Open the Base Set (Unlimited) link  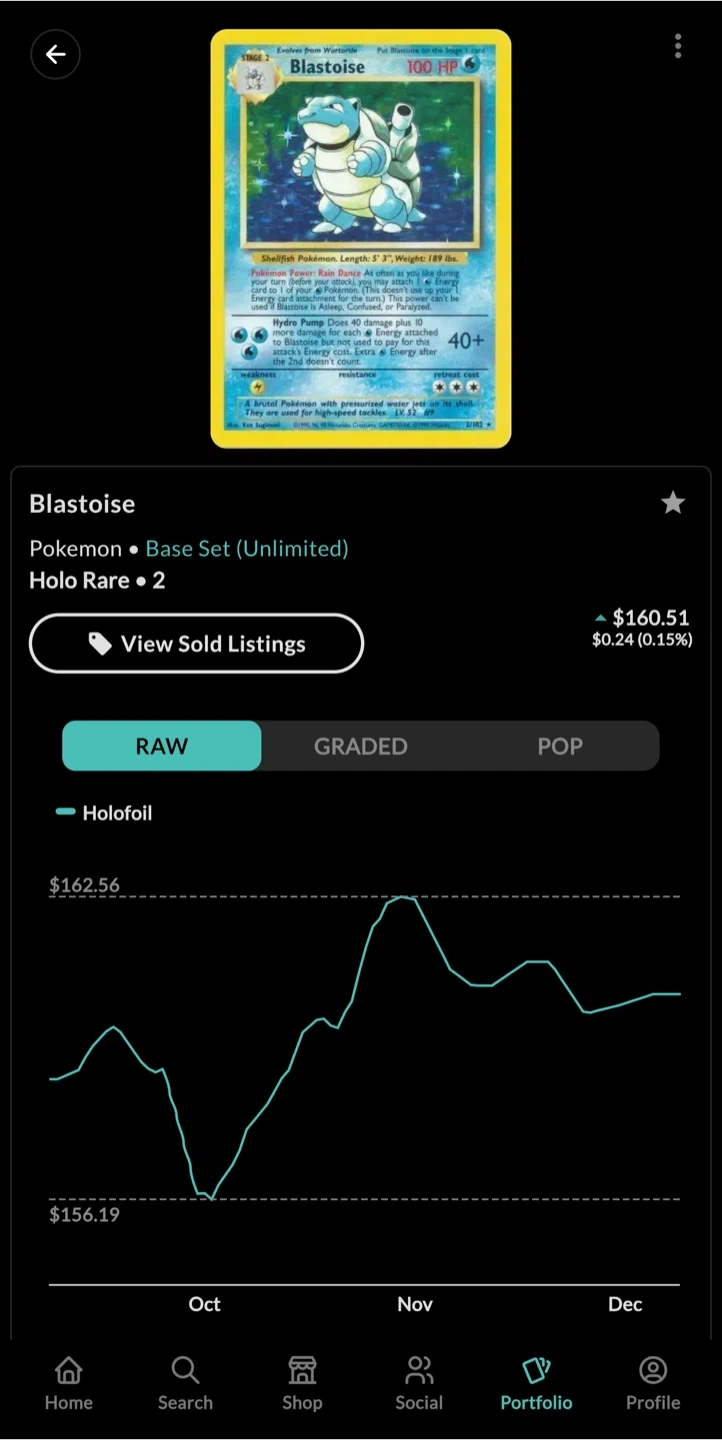[x=247, y=548]
